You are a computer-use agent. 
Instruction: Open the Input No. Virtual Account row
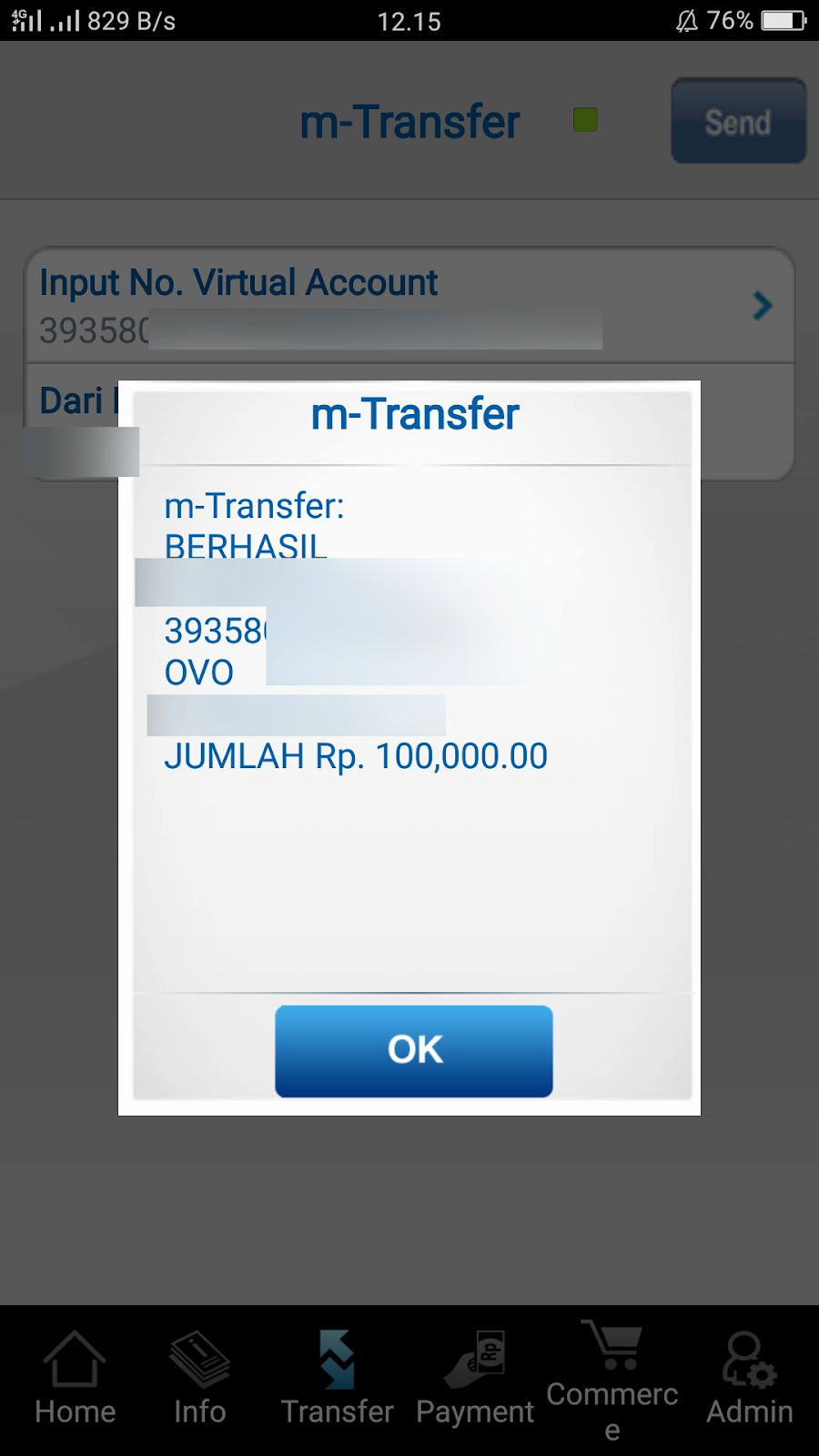(x=409, y=306)
